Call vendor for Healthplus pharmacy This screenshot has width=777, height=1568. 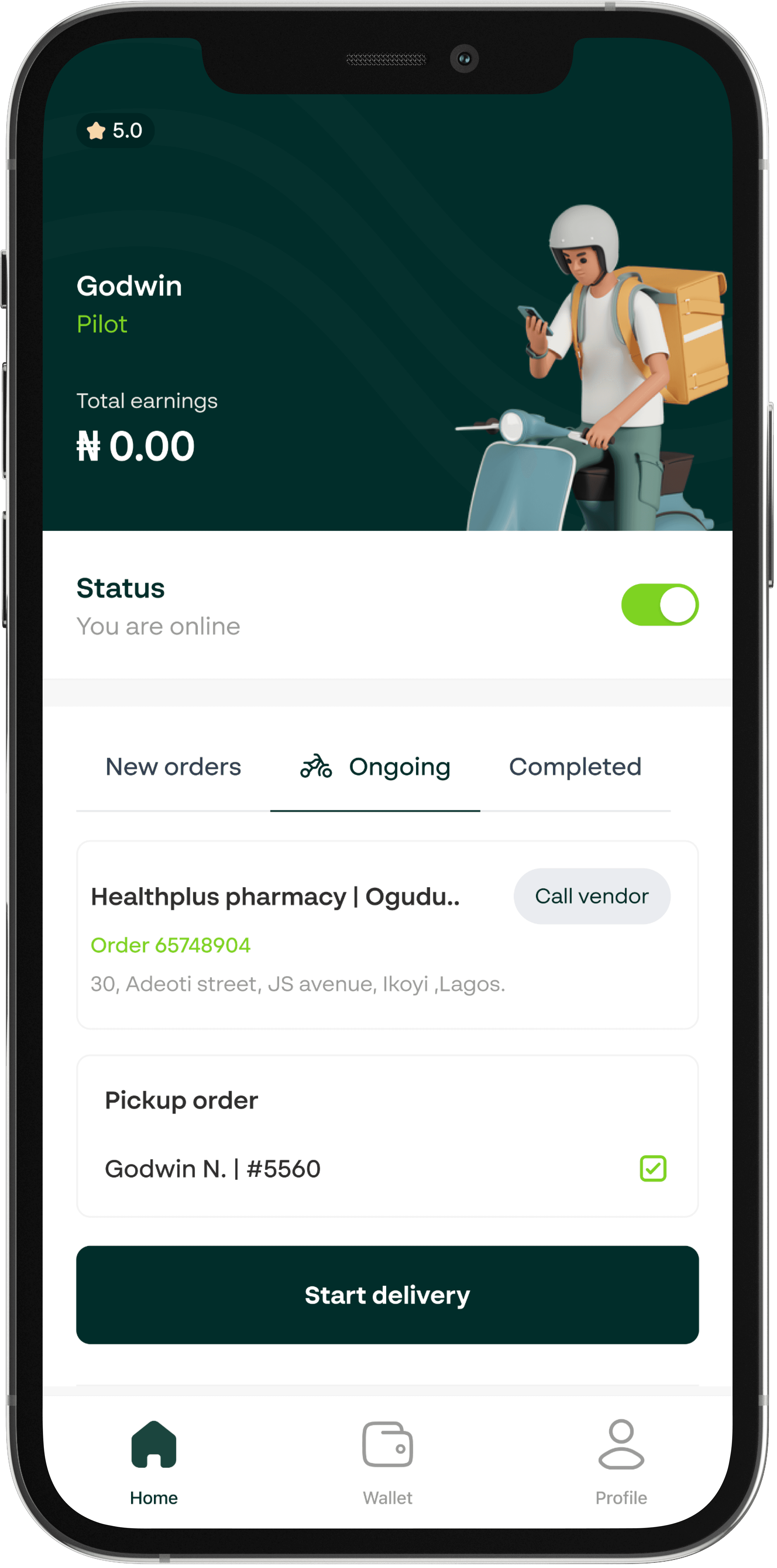click(591, 896)
